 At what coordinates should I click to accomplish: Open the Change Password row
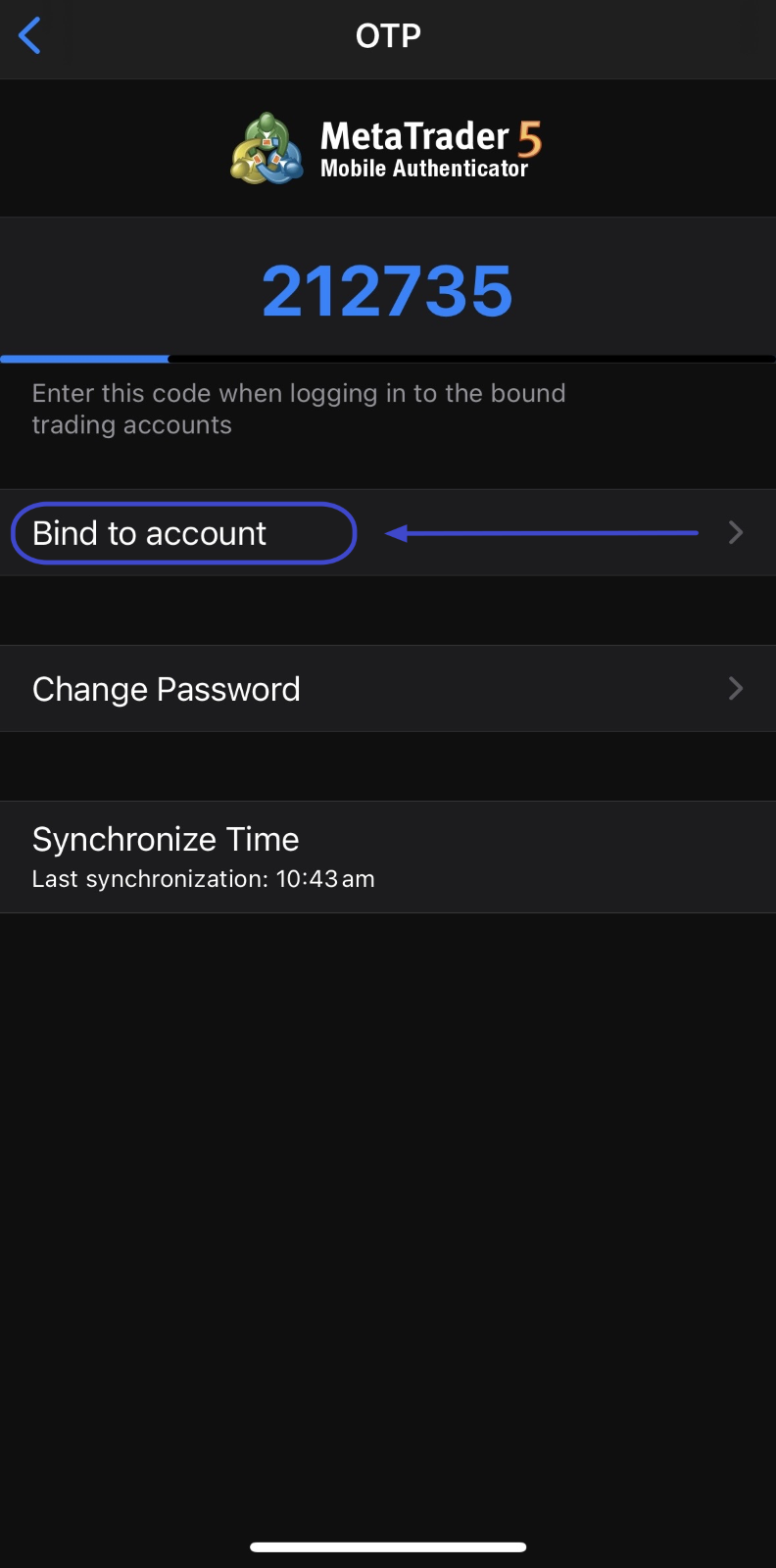[387, 689]
